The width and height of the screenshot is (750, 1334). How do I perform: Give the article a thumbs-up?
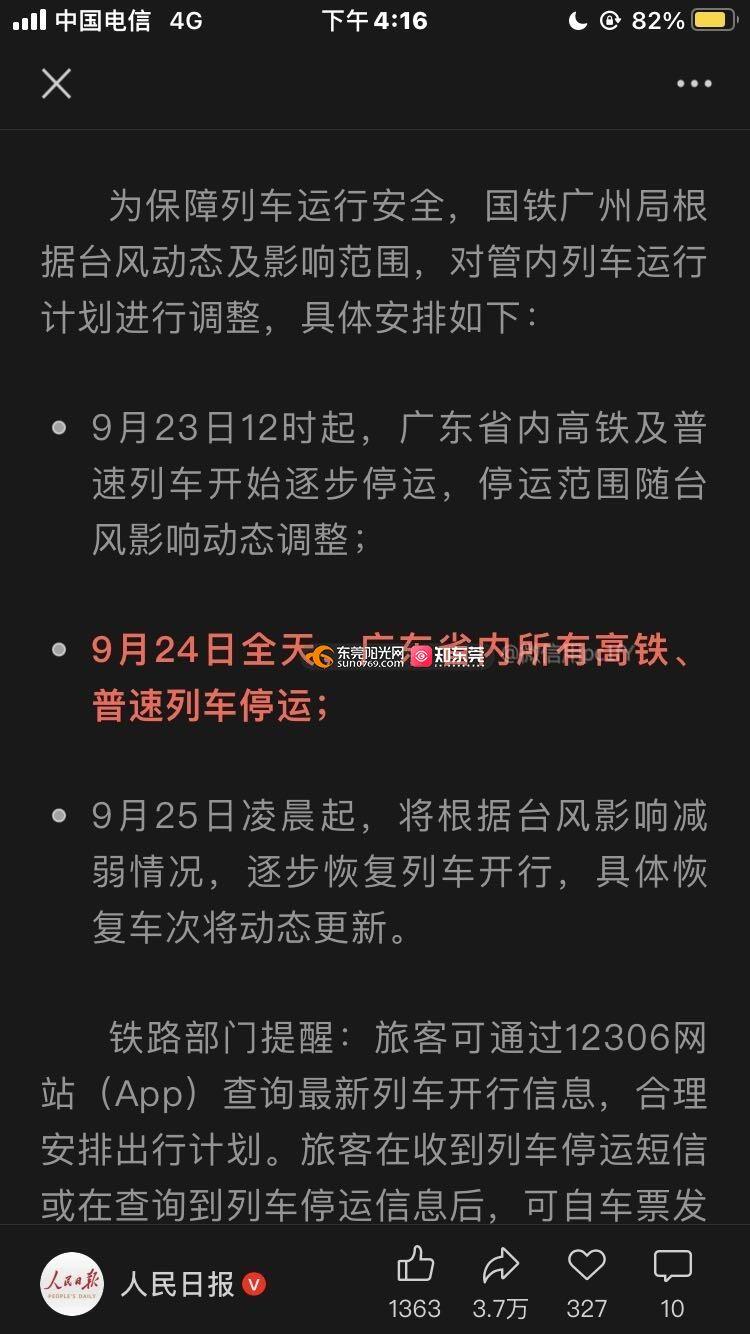click(x=415, y=1268)
